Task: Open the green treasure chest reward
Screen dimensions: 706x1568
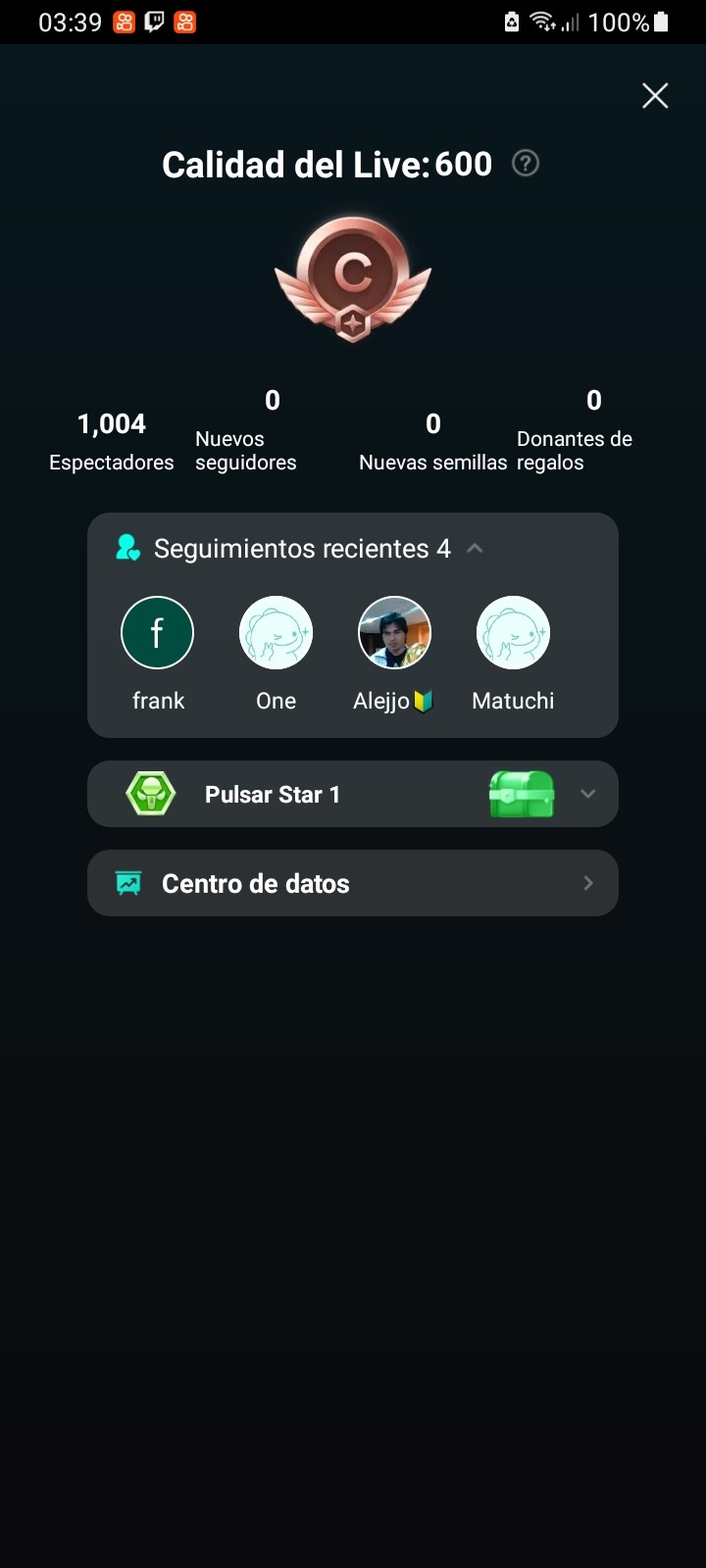Action: click(x=522, y=794)
